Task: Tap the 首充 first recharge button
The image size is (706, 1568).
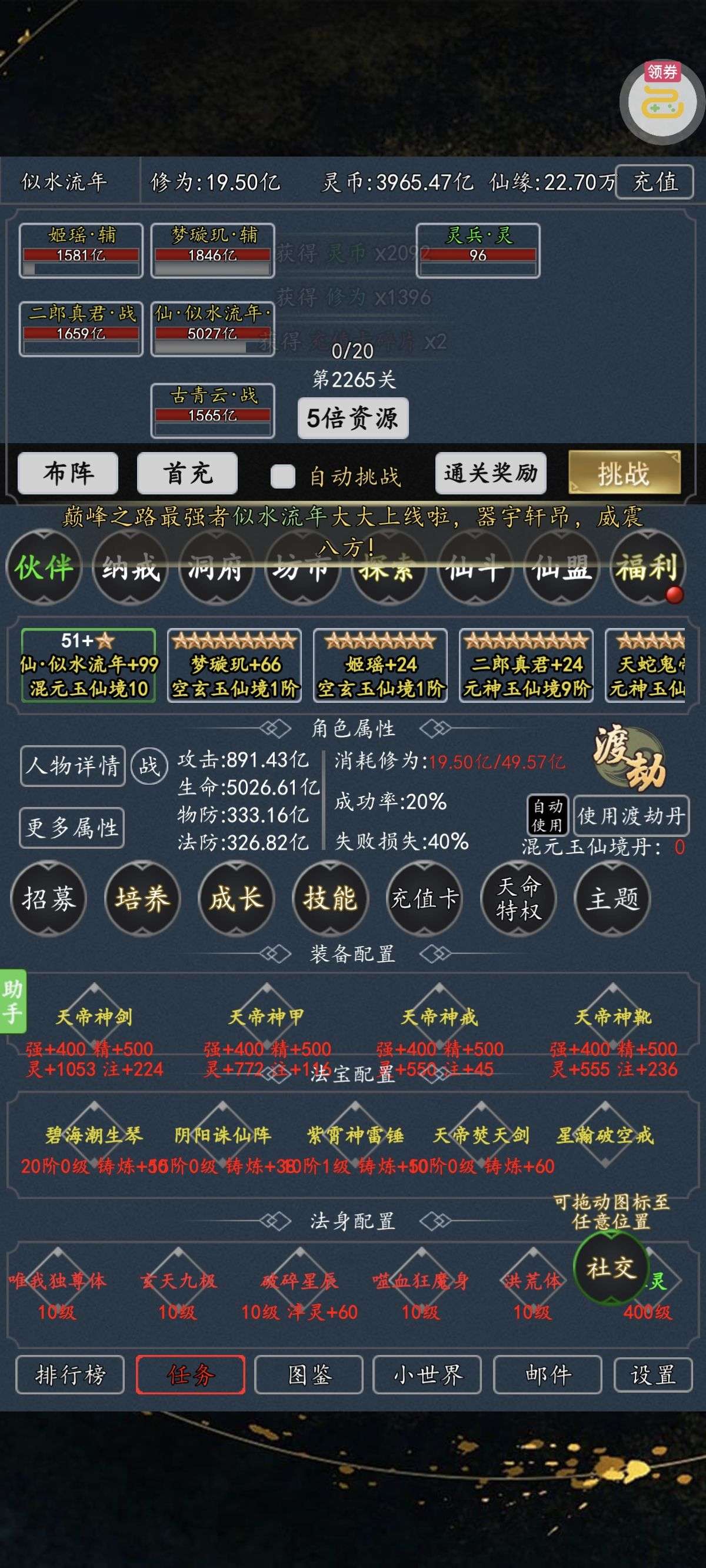Action: [187, 473]
